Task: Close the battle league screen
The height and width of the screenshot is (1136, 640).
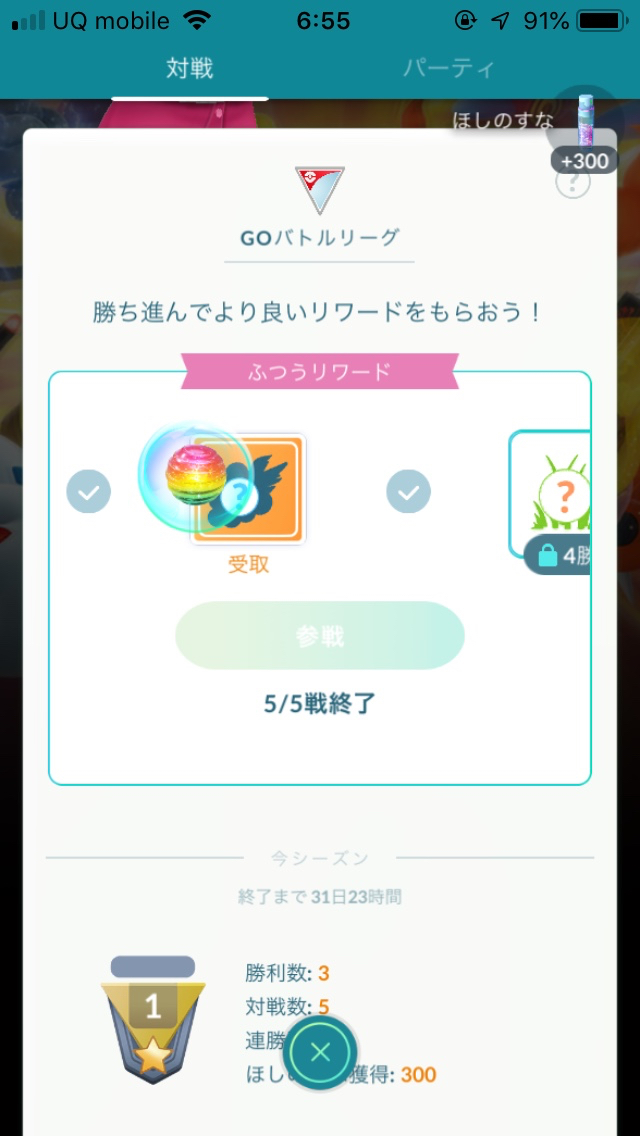Action: (320, 1052)
